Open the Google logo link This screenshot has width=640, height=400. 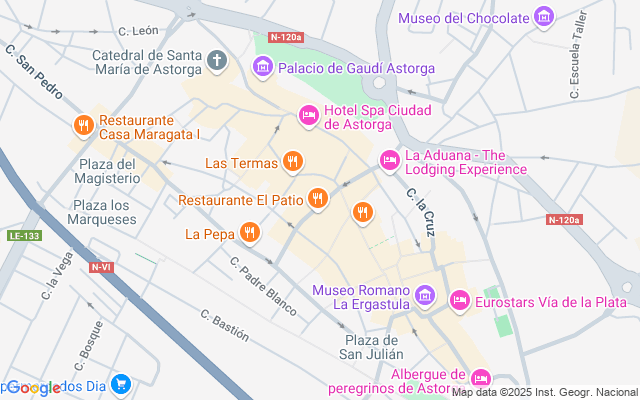click(32, 387)
